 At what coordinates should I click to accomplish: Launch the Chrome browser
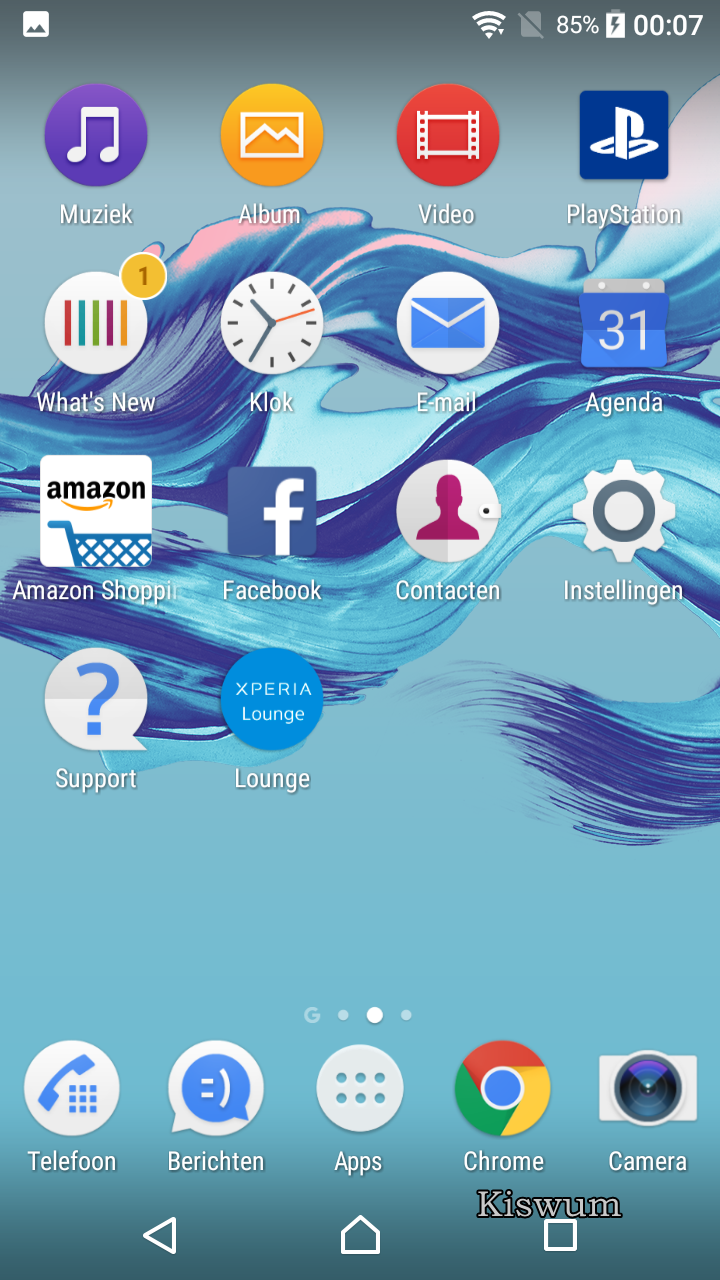tap(503, 1088)
